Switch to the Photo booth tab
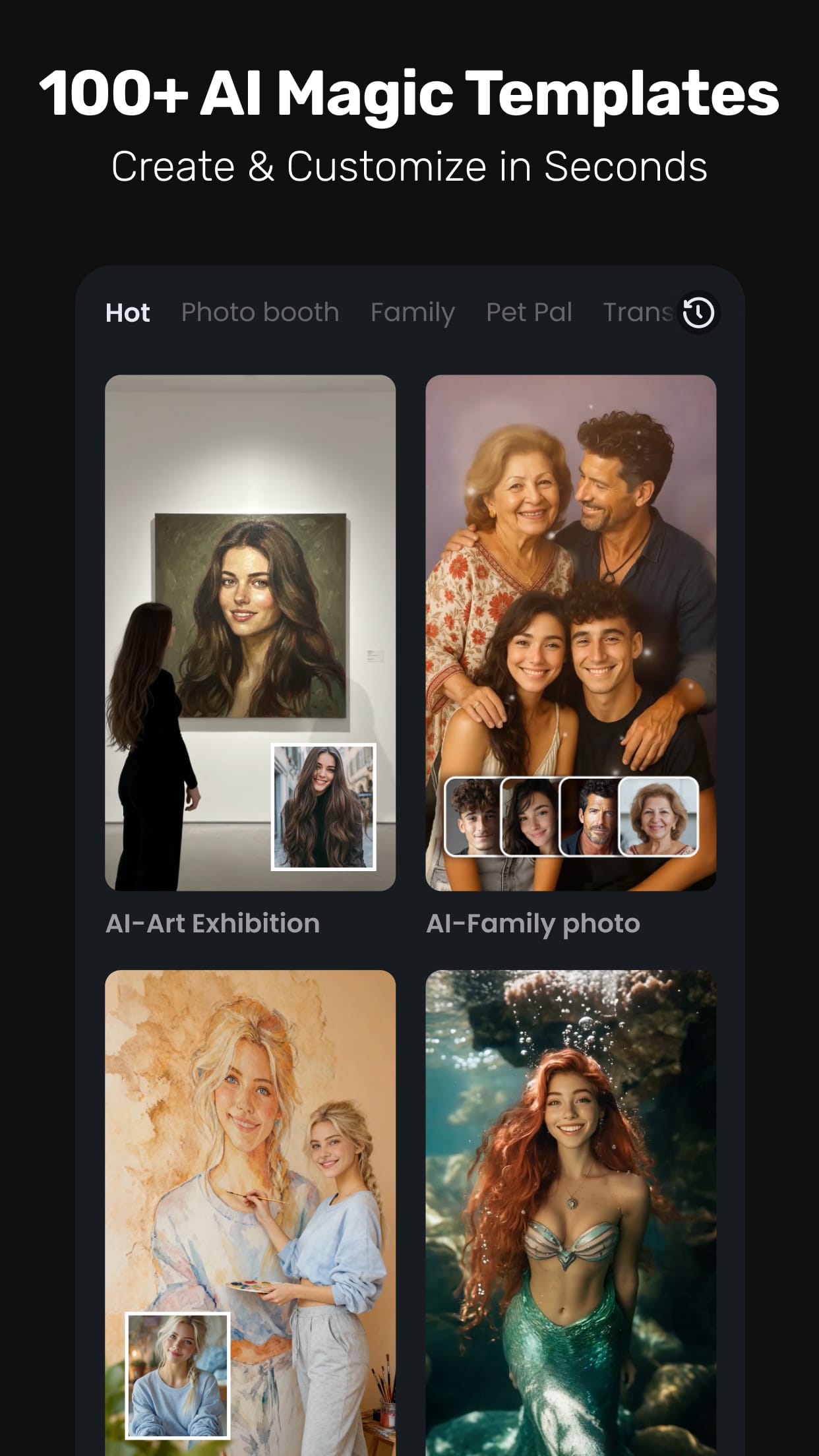 [x=260, y=312]
